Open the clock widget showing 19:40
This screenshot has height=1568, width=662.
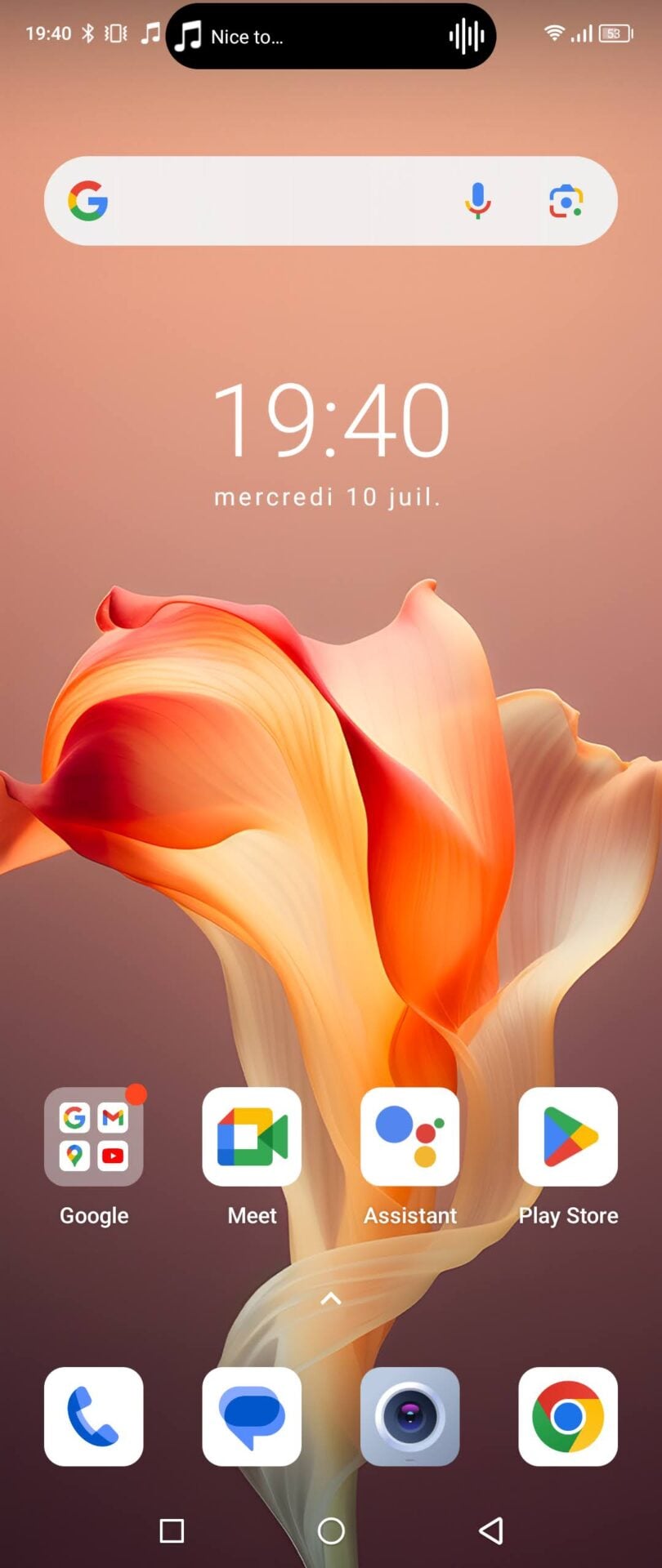coord(330,420)
